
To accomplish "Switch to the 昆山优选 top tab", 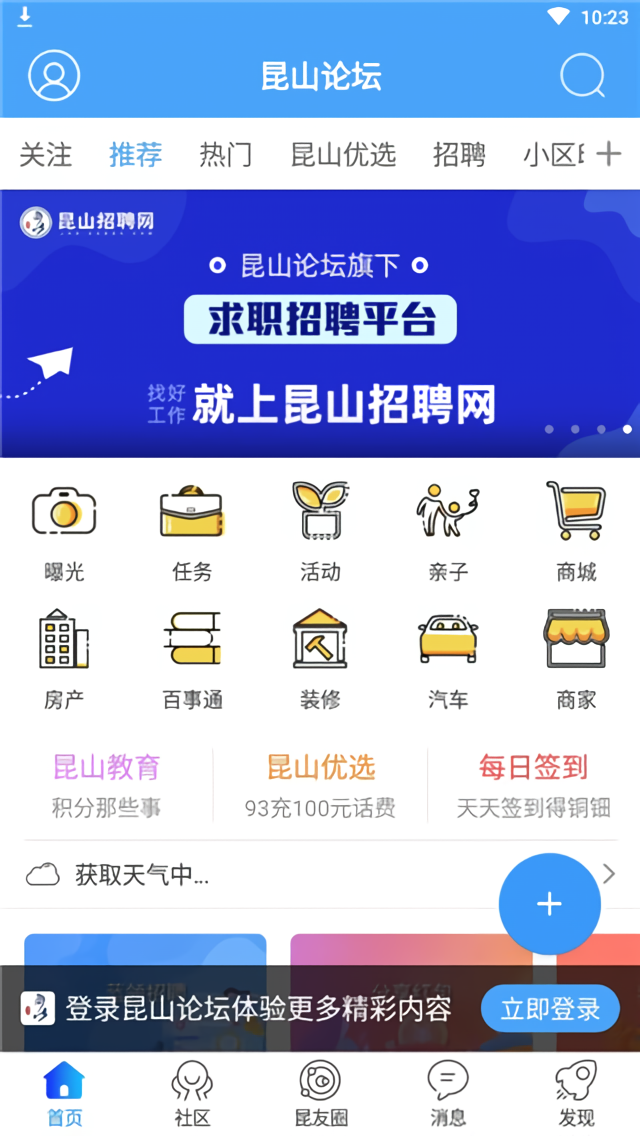I will tap(343, 155).
